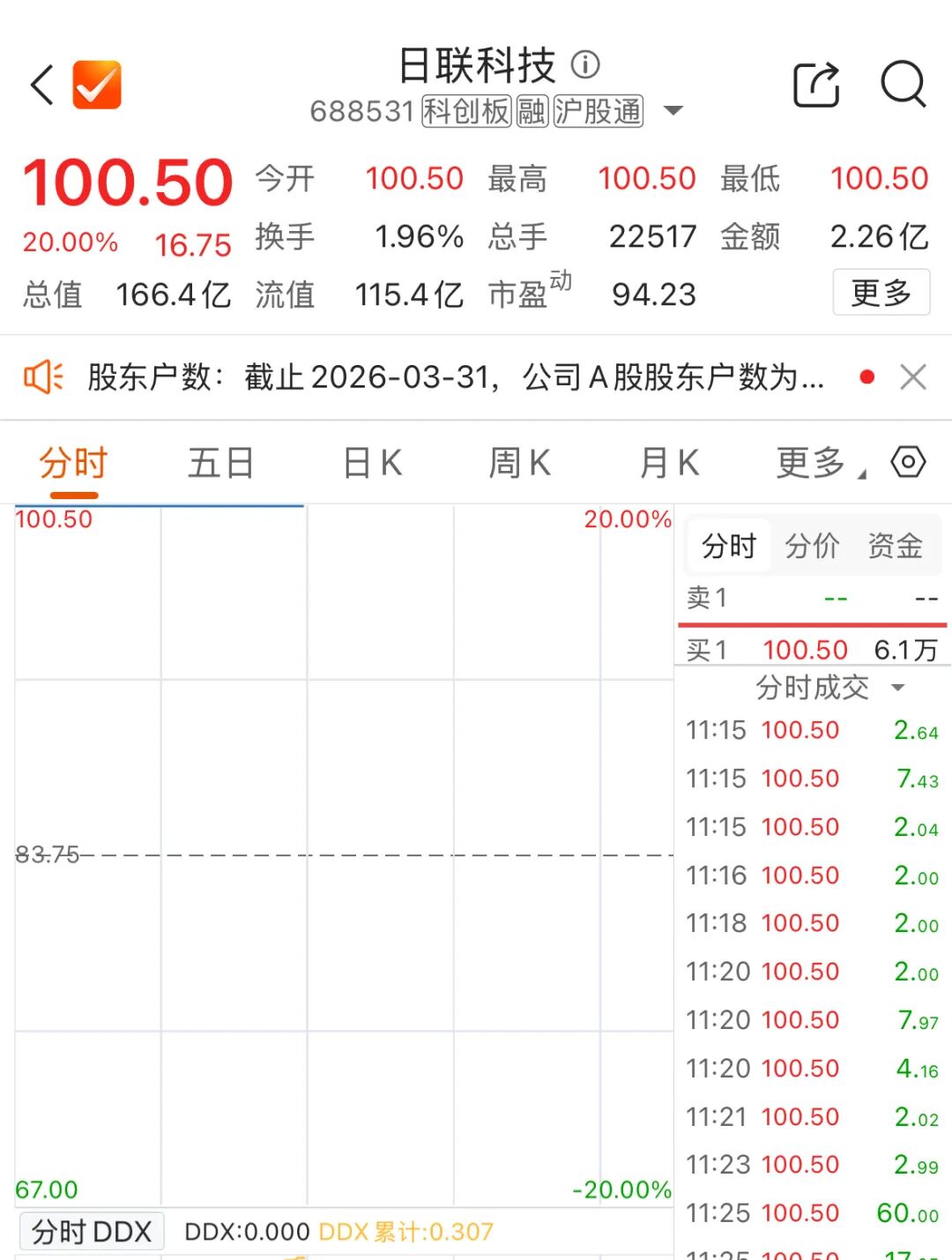Switch to the 日K chart tab
The image size is (952, 1260).
click(372, 463)
